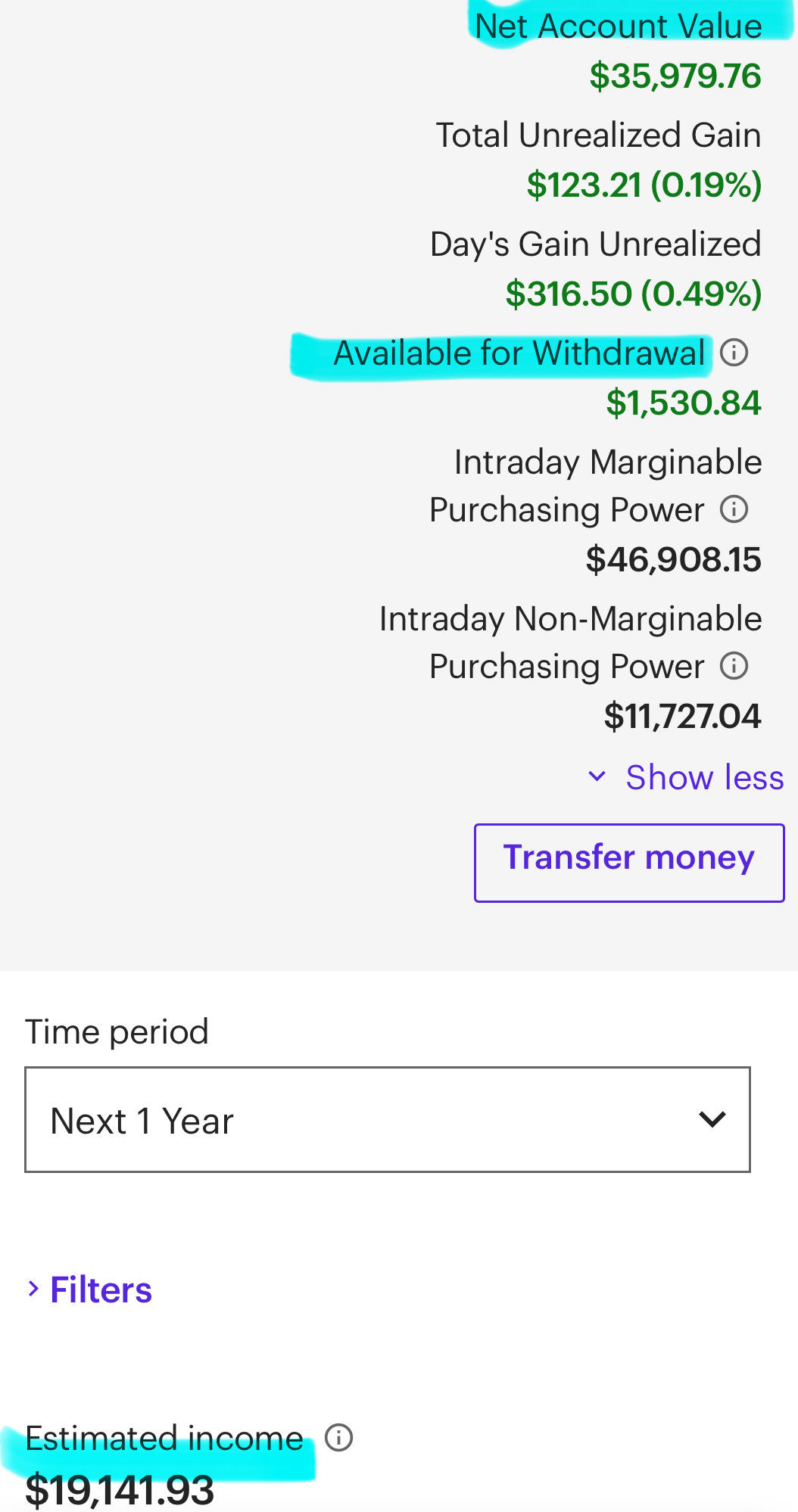Screen dimensions: 798x1512
Task: Click the Available for Withdrawal amount $1,530.84
Action: point(684,402)
